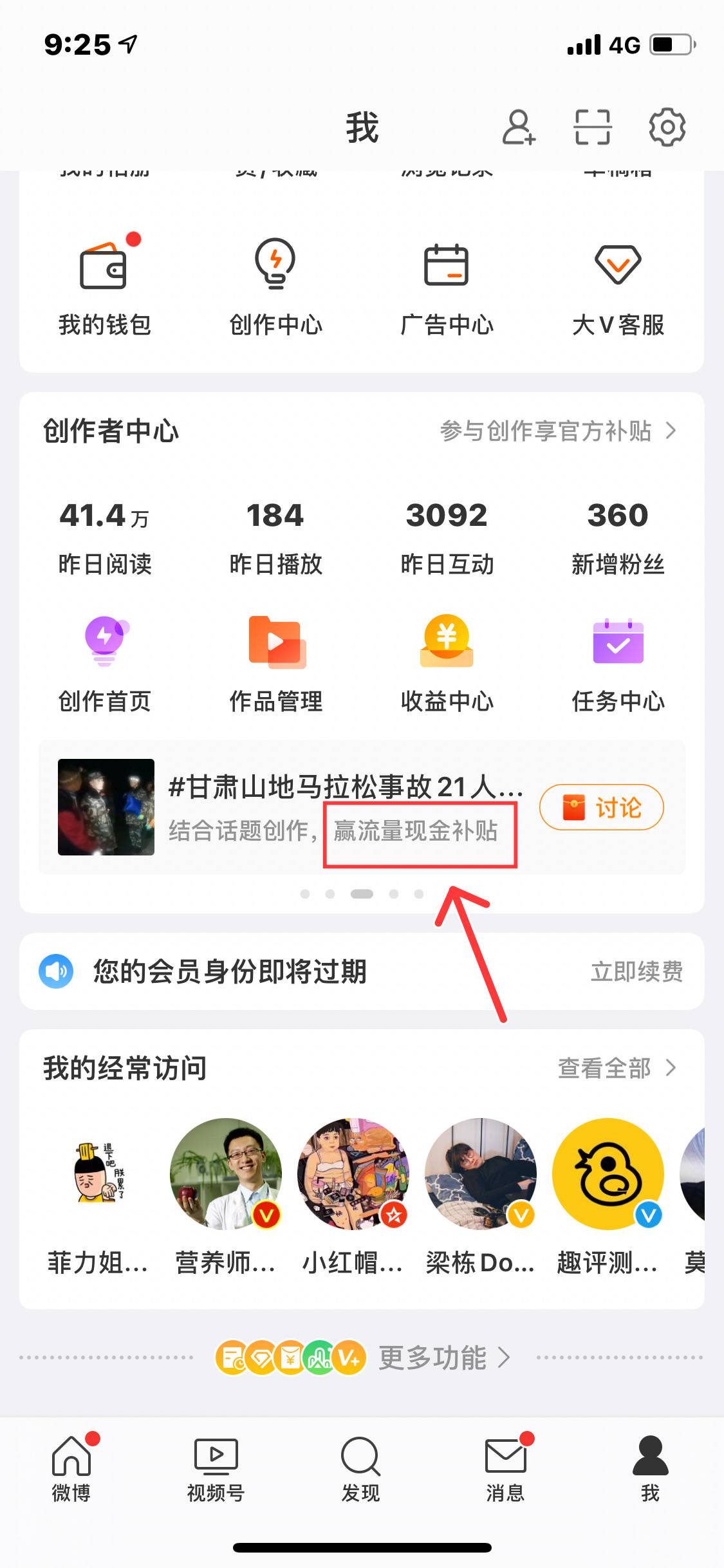View all frequent visits via 查看全部

616,1068
